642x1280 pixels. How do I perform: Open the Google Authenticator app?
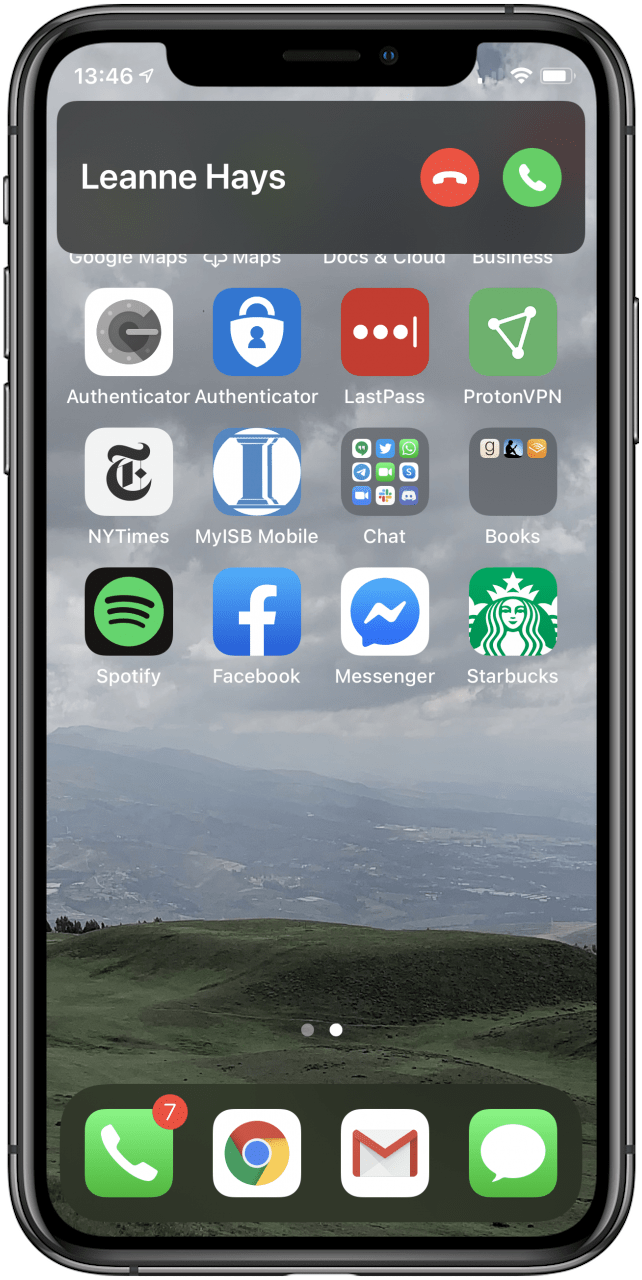(x=129, y=332)
